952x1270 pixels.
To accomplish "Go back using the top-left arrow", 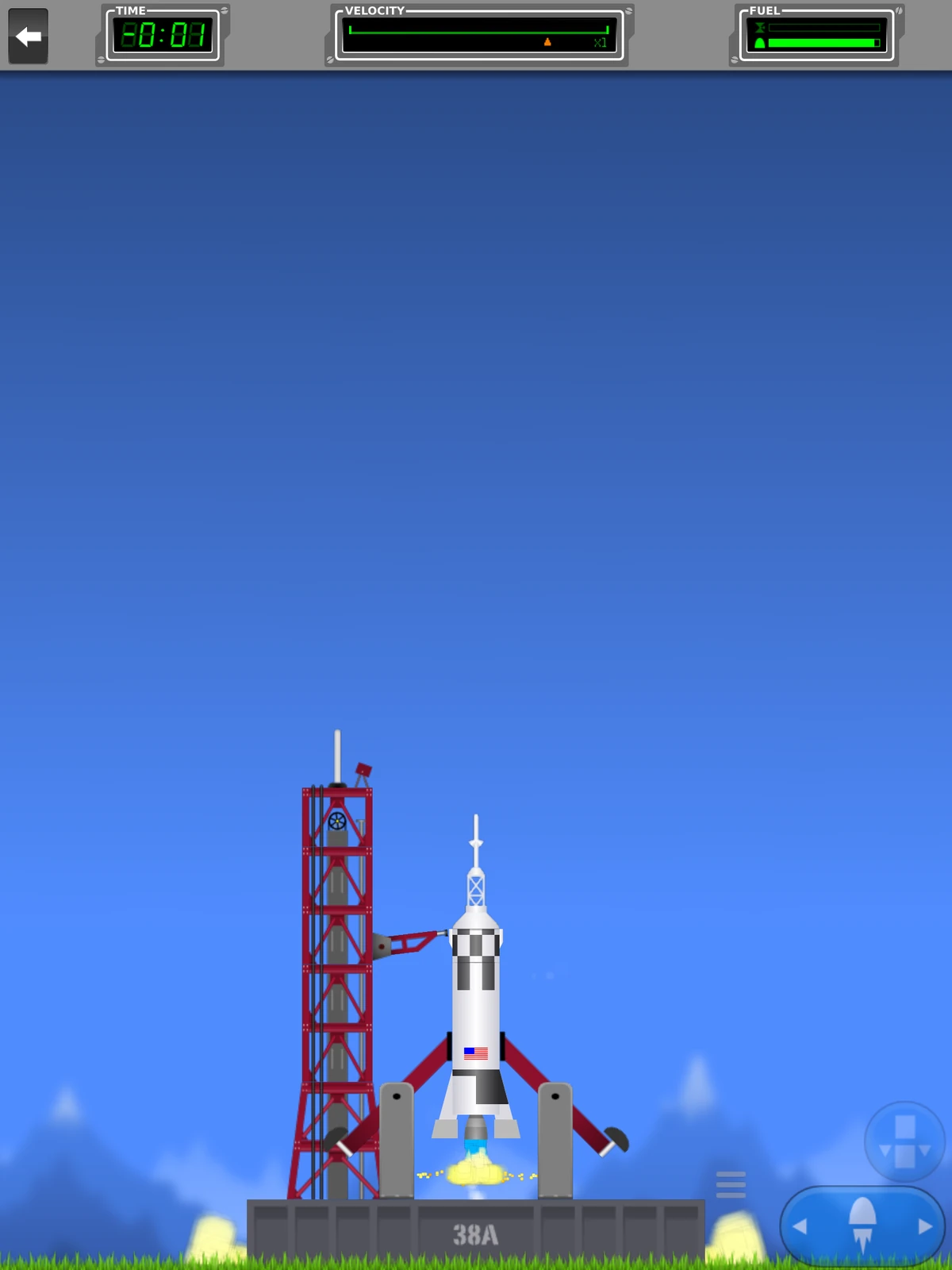I will (29, 37).
